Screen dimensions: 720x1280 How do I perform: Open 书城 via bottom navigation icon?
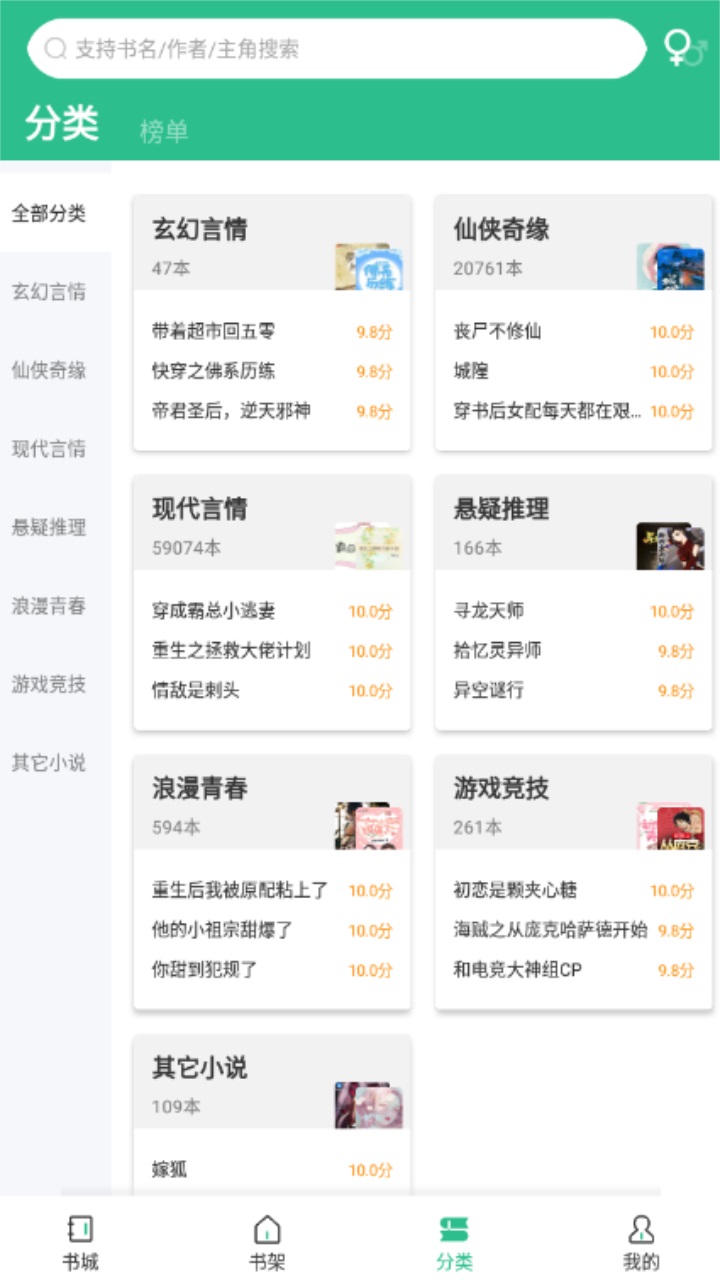(x=80, y=1228)
